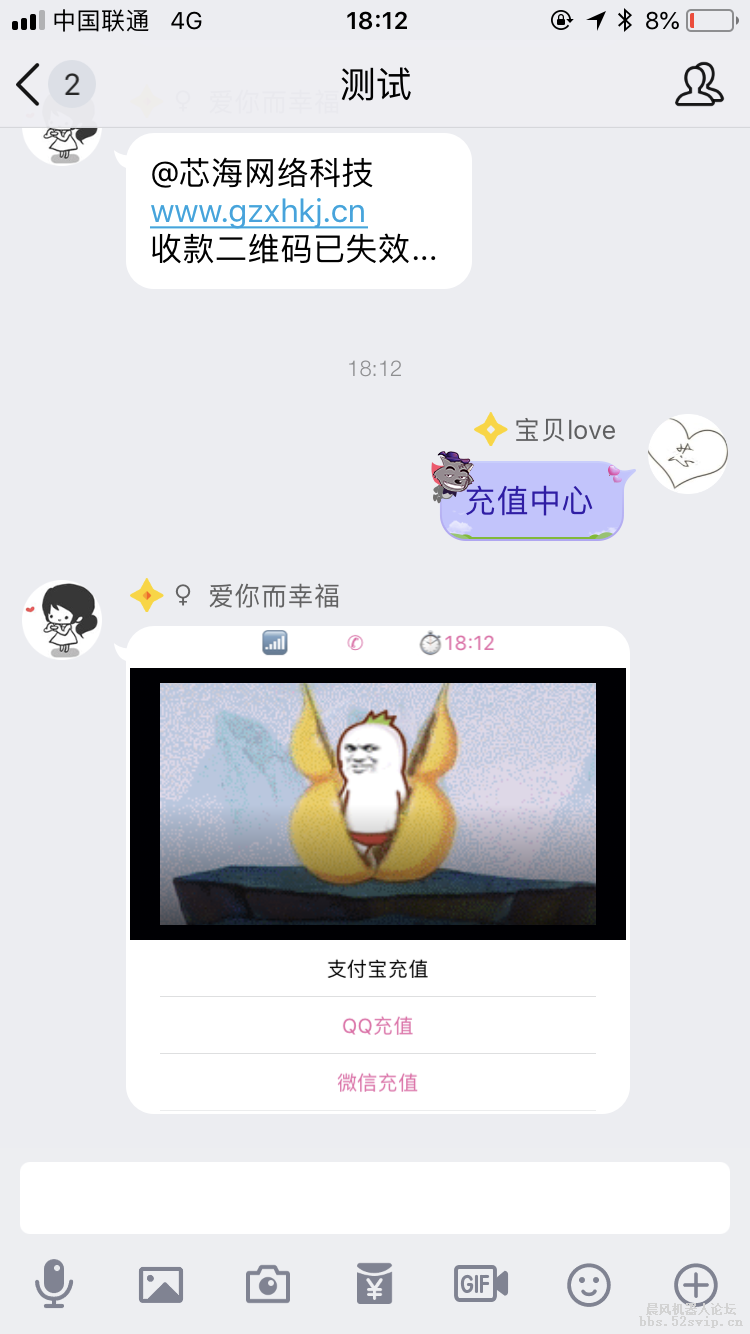Select 支付宝充值 recharge option
The image size is (750, 1334).
[376, 968]
